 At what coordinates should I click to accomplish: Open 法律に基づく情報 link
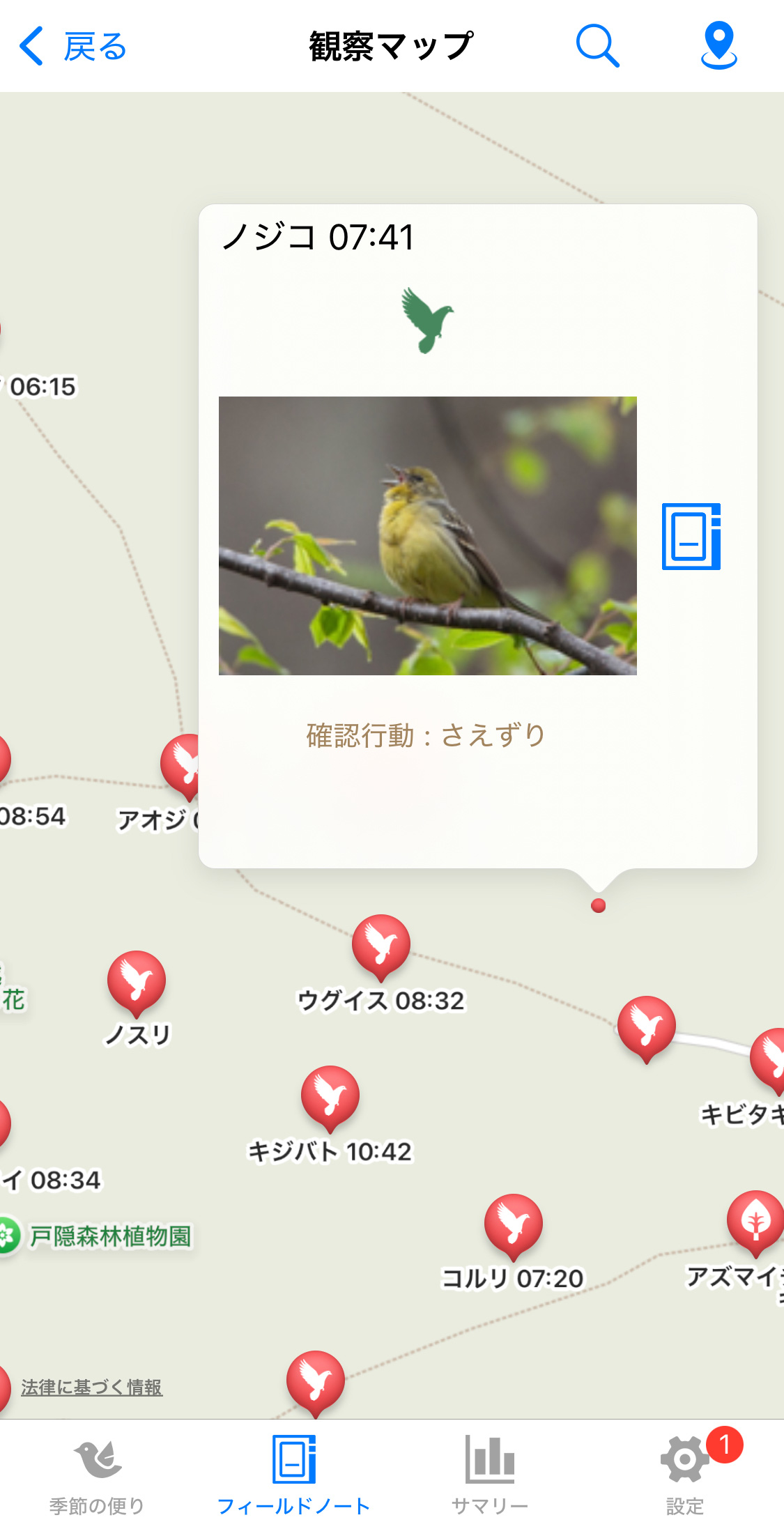[91, 1388]
